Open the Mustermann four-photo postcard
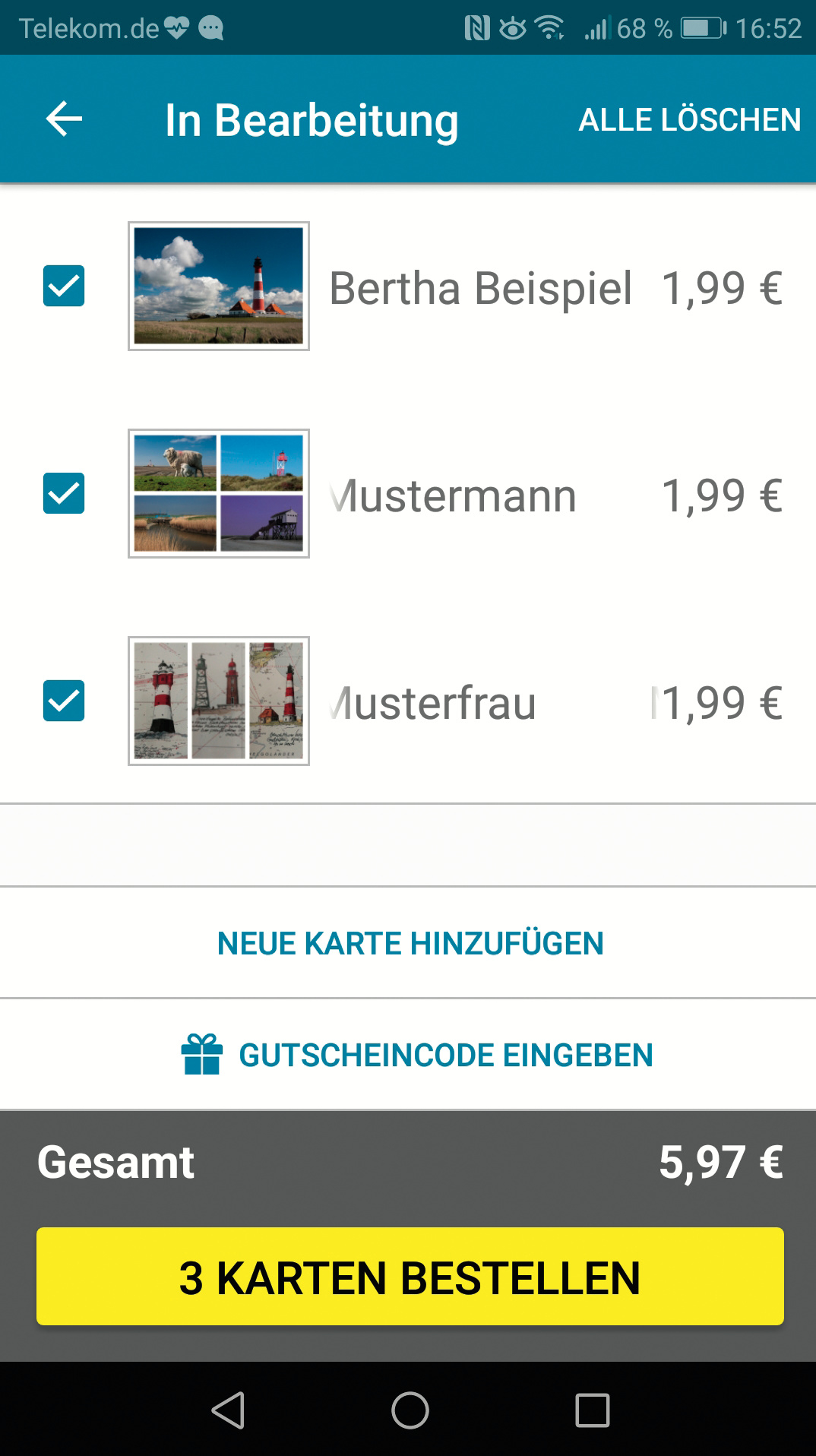This screenshot has height=1456, width=816. pos(219,493)
